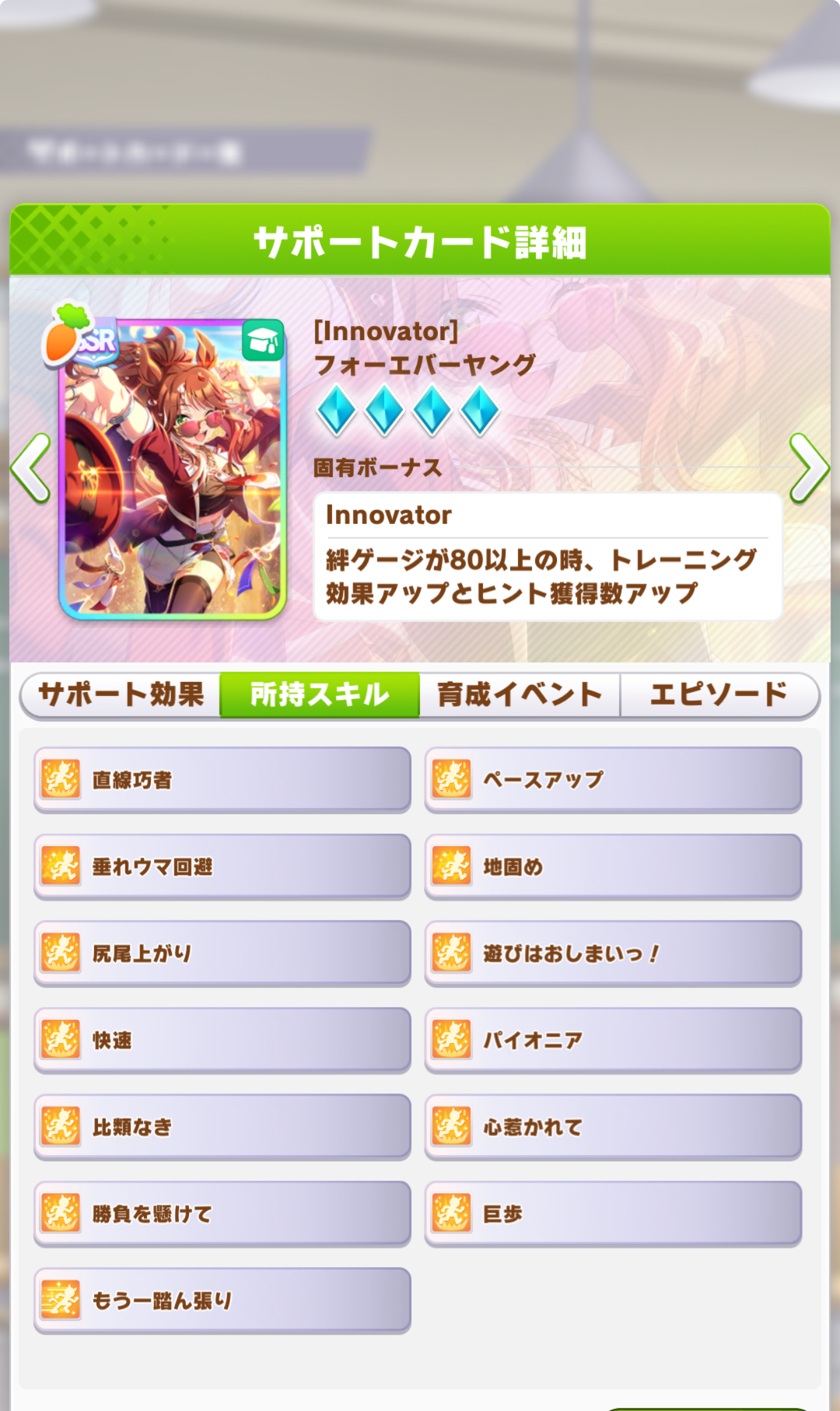Open the 巨歩 skill details
Screen dimensions: 840x1411
click(x=613, y=1214)
